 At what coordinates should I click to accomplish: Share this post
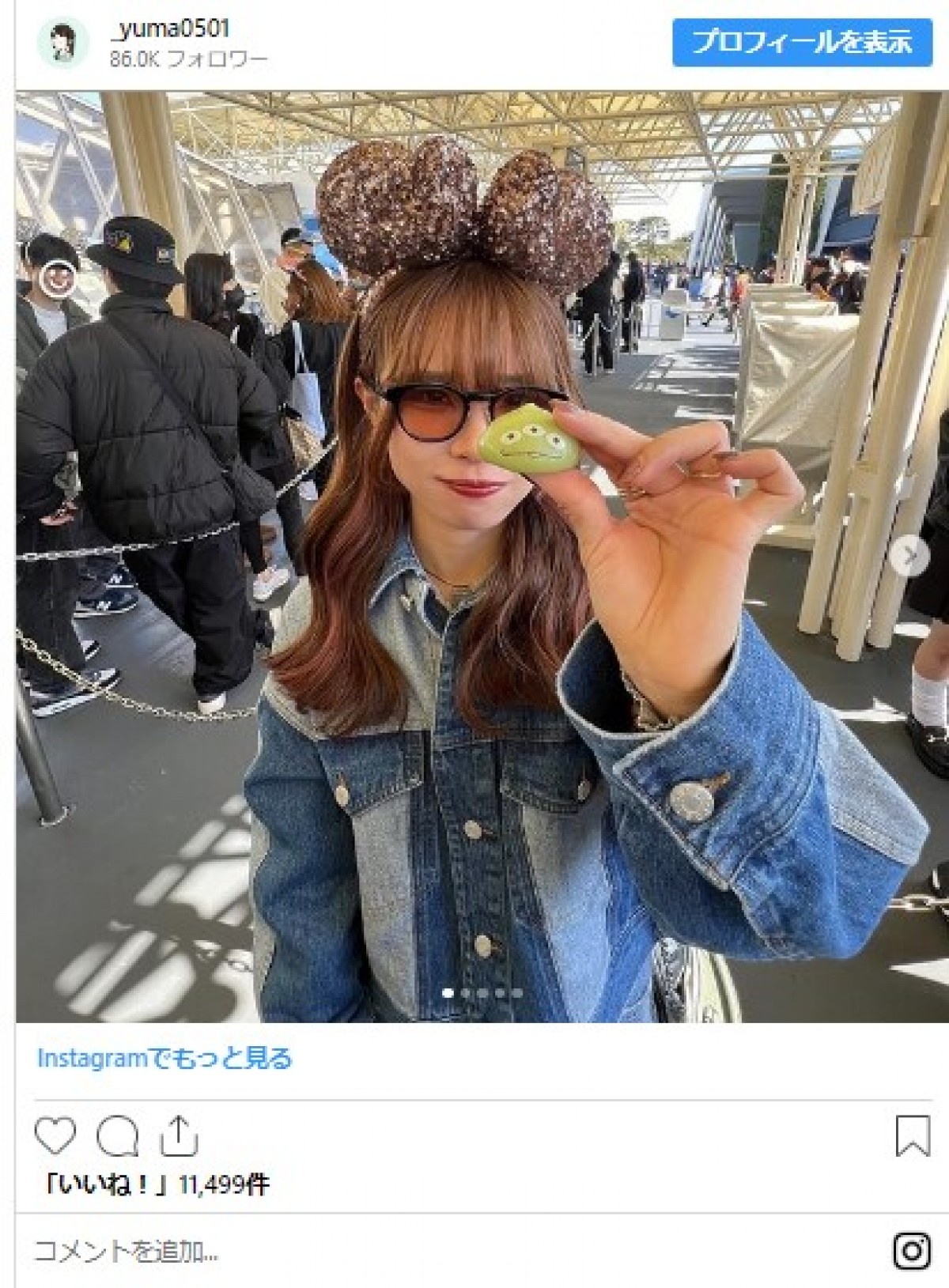179,1136
